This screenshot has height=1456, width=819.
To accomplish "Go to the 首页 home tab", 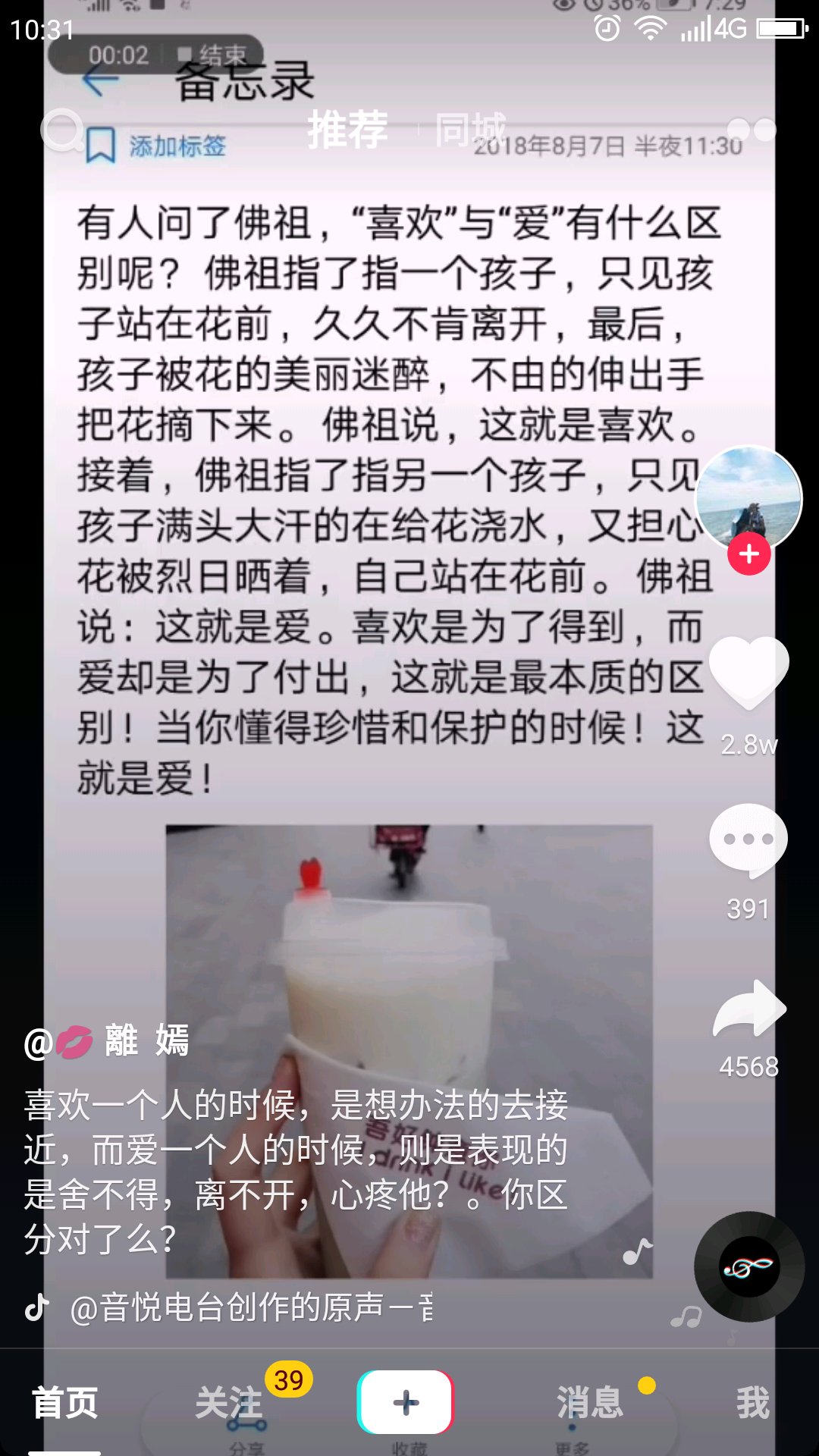I will click(x=65, y=1402).
